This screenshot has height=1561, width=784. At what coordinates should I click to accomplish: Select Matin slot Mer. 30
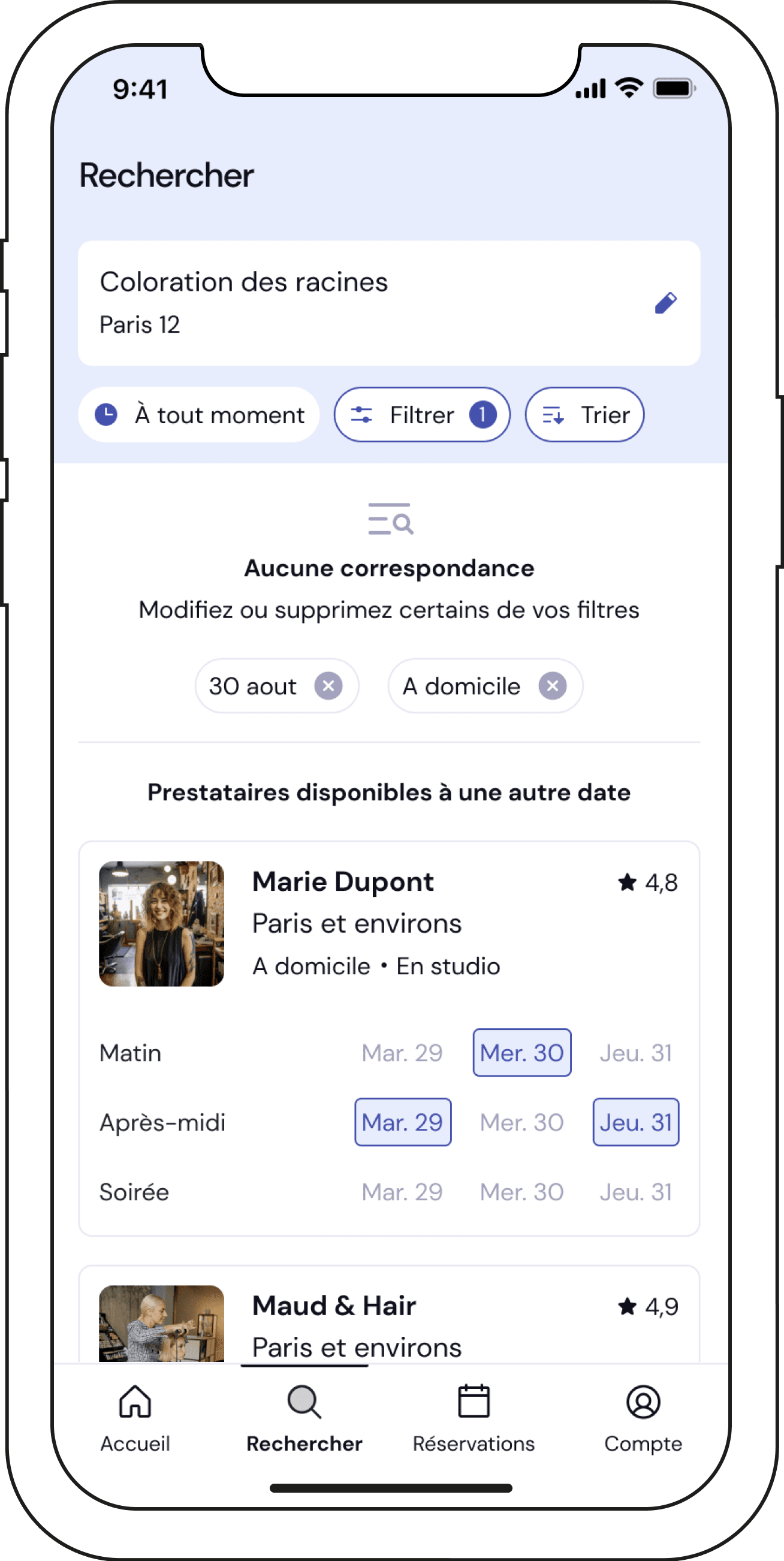tap(521, 1053)
